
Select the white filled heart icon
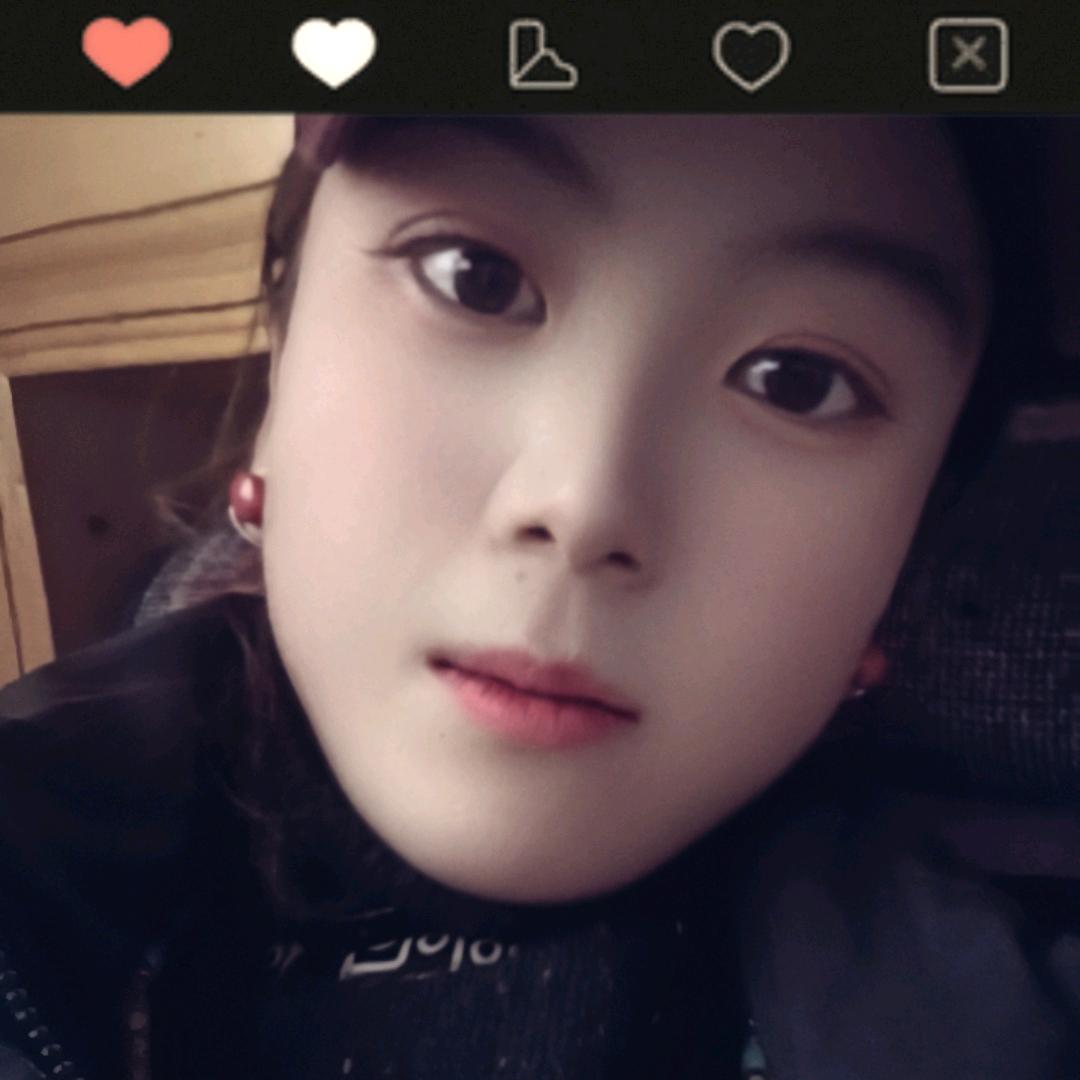tap(334, 52)
